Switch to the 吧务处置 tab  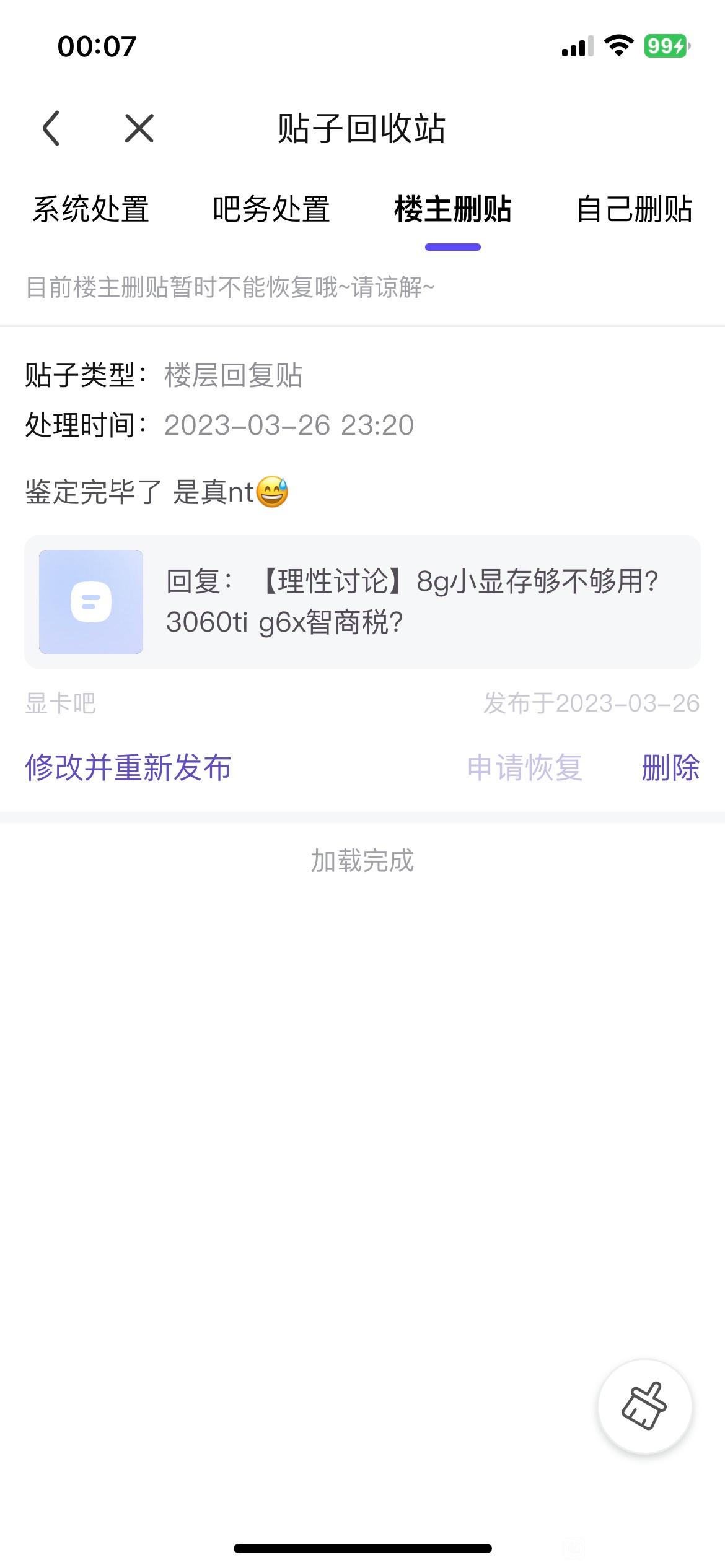(x=271, y=209)
